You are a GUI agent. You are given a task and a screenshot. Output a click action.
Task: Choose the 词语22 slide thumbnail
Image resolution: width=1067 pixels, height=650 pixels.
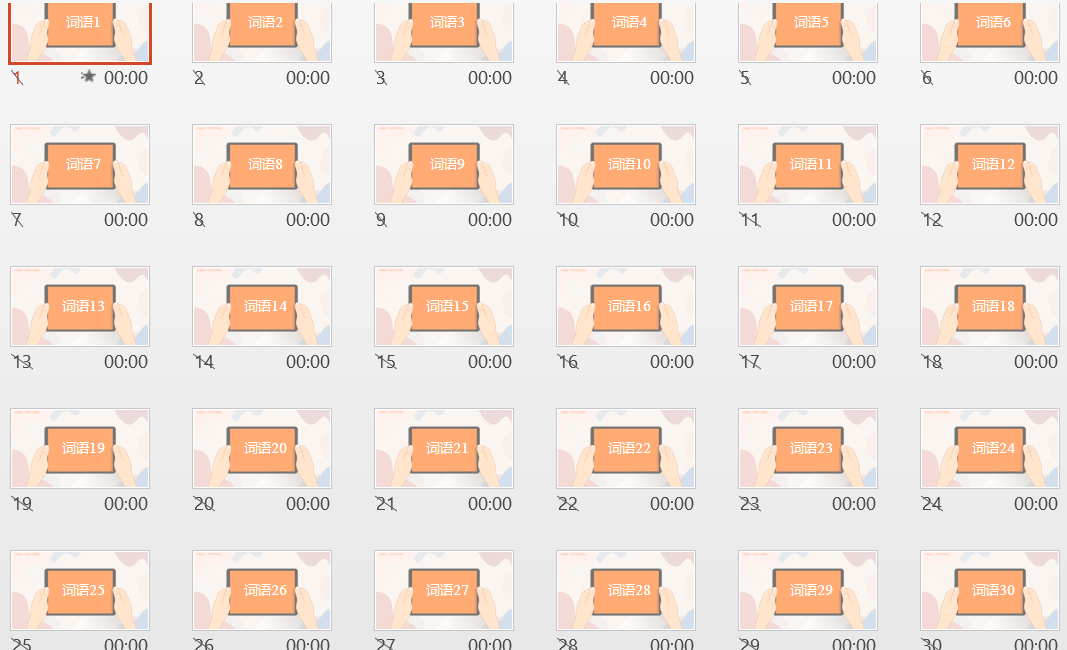pyautogui.click(x=626, y=448)
